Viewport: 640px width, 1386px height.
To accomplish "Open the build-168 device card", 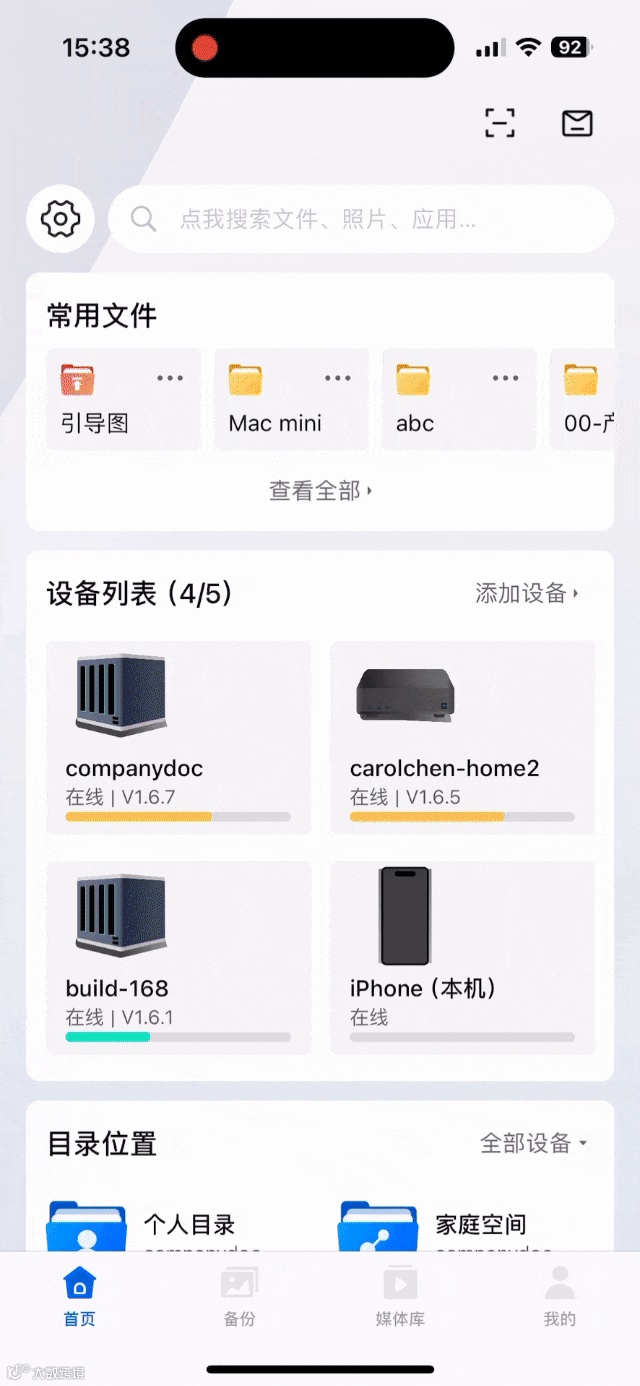I will tap(179, 957).
